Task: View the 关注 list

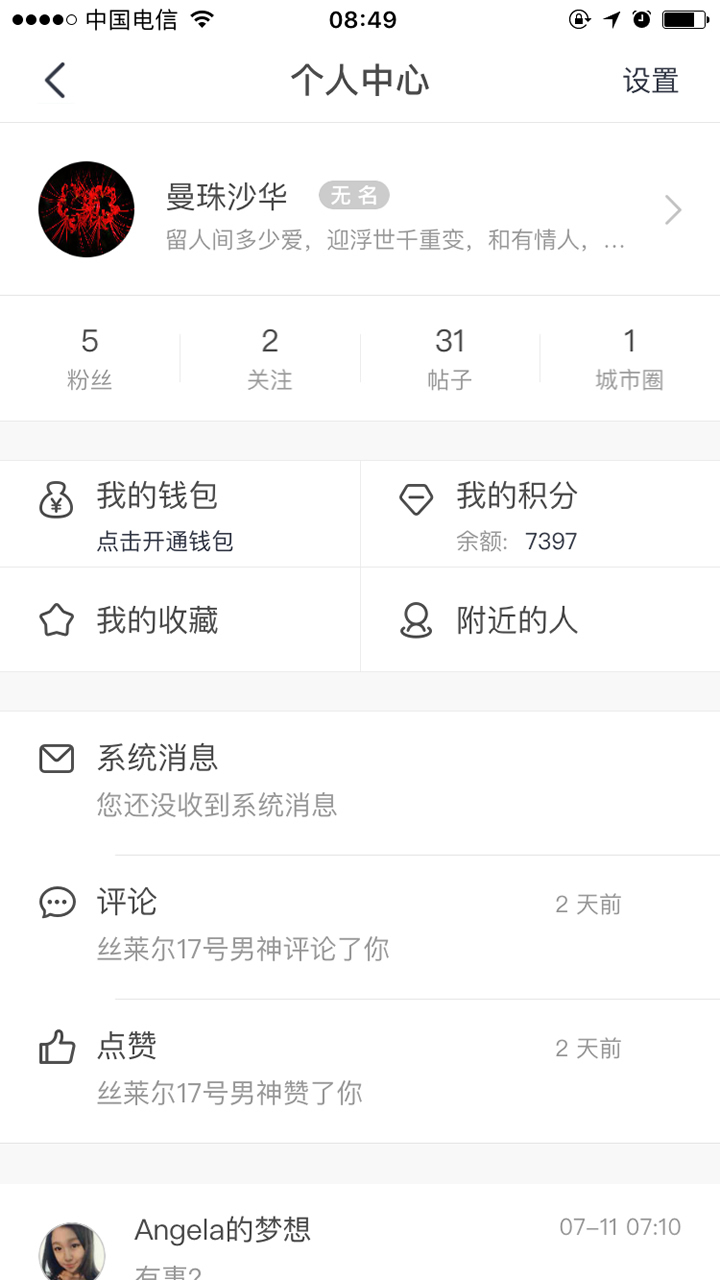Action: pos(270,358)
